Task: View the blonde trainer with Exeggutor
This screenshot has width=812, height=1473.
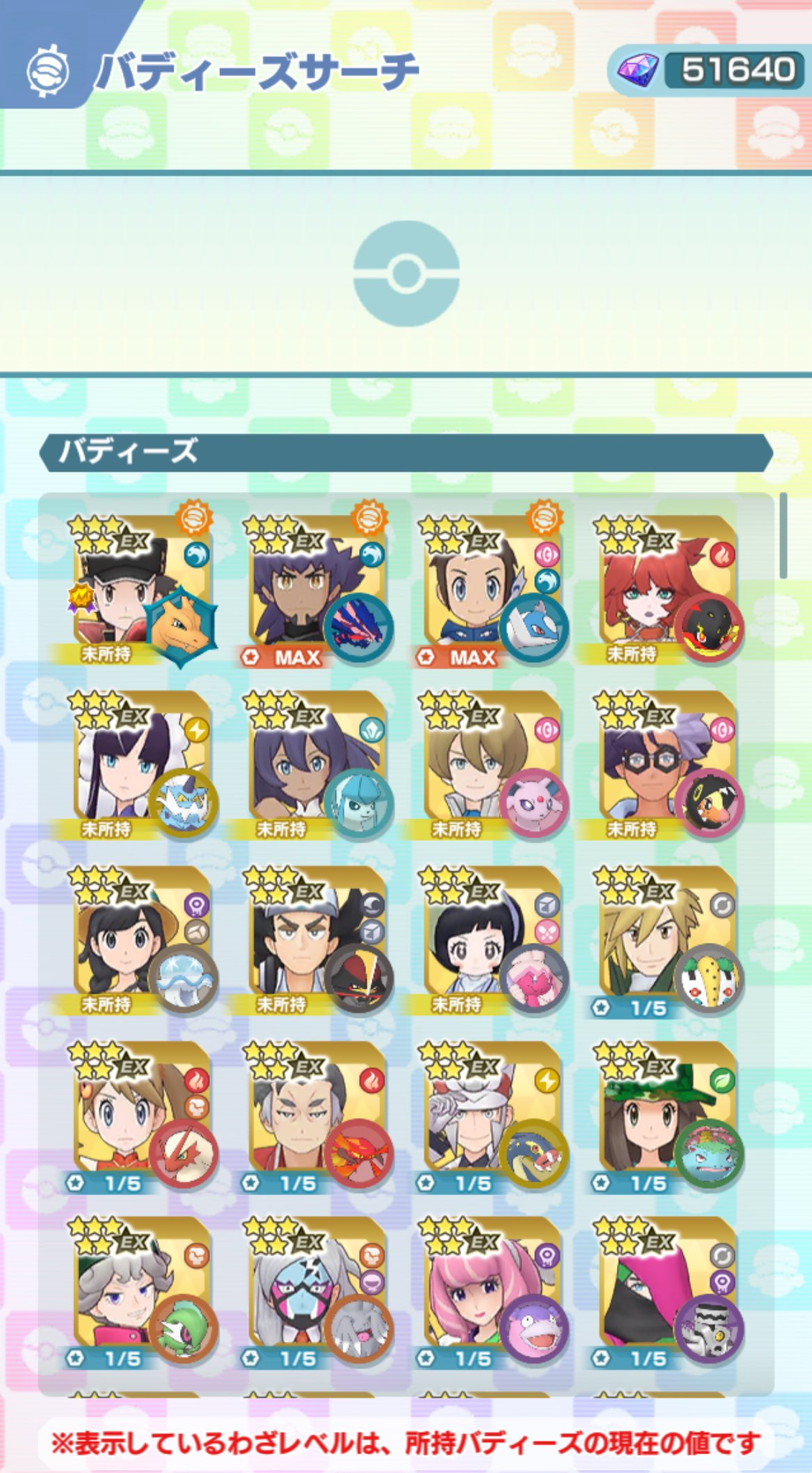Action: 667,941
